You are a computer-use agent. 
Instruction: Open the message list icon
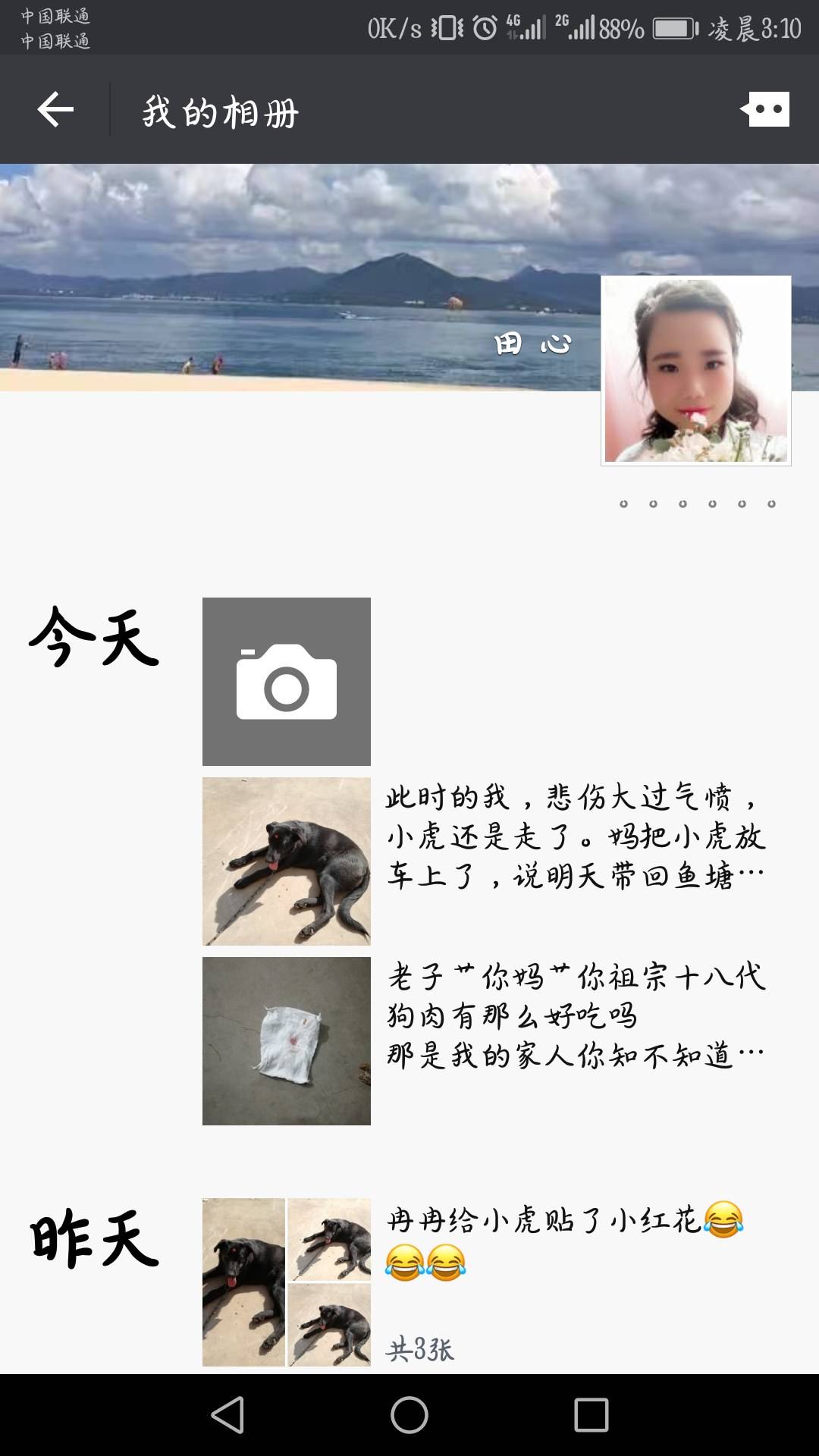[766, 110]
